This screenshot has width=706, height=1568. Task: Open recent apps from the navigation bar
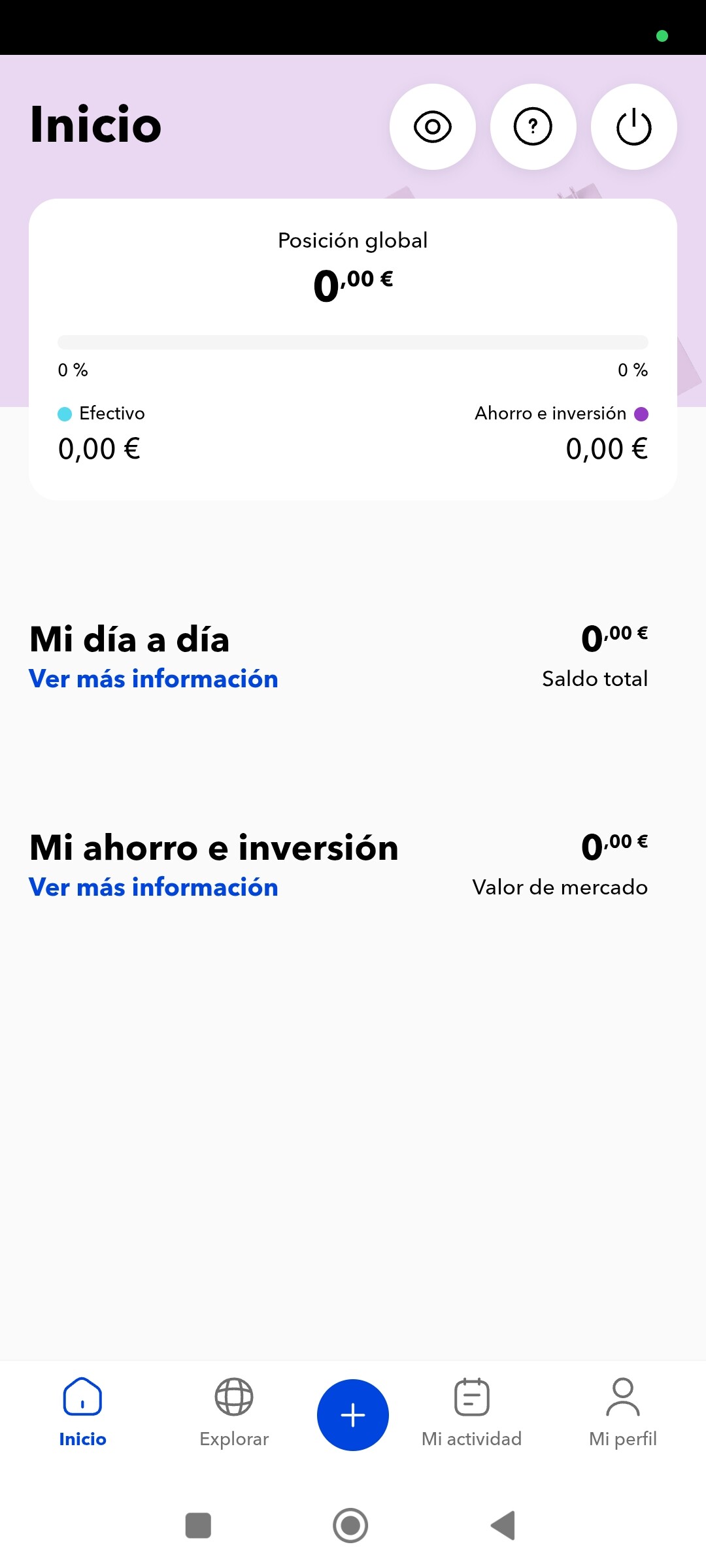coord(198,1526)
